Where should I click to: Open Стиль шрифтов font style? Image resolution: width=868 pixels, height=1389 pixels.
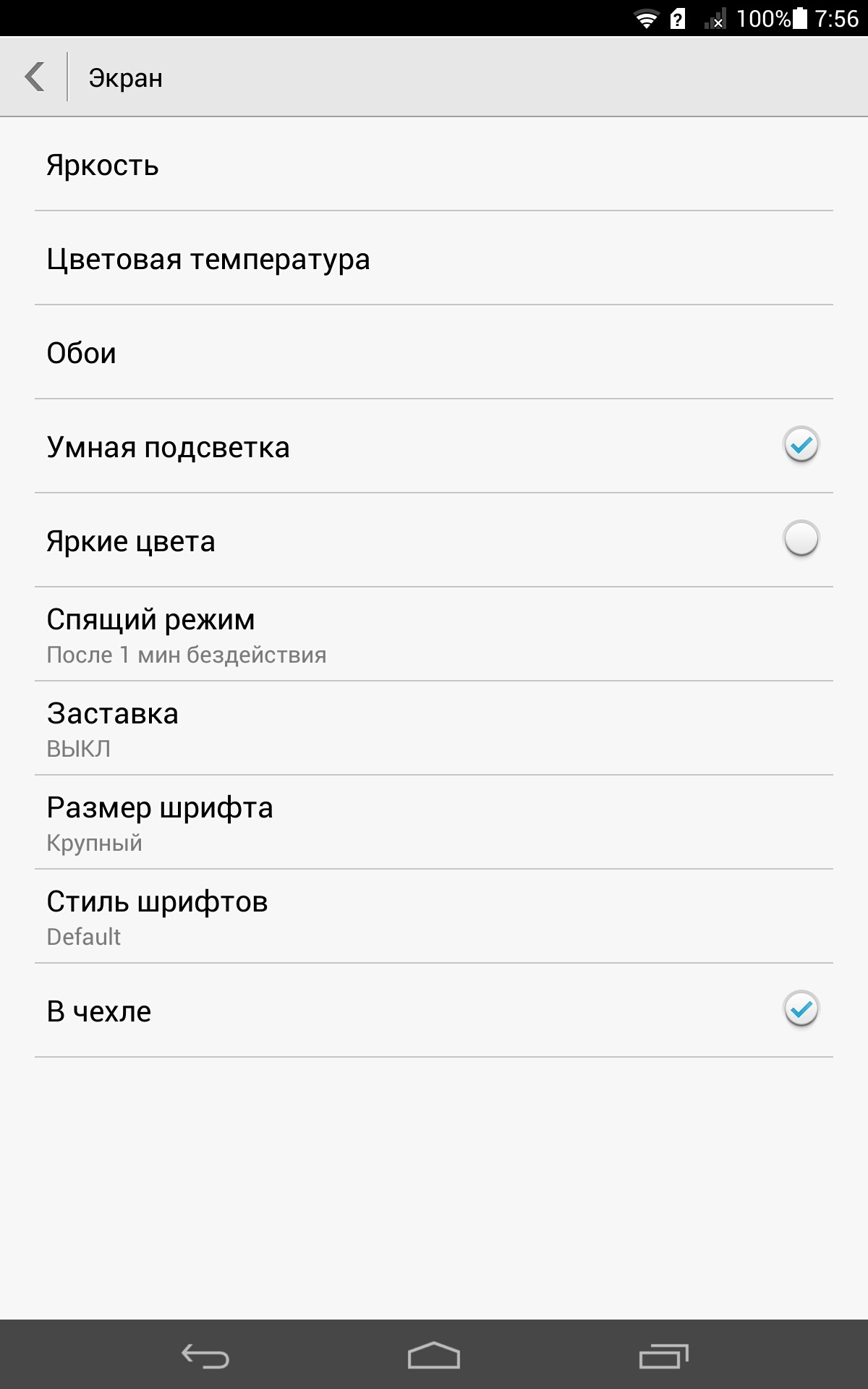click(x=434, y=917)
